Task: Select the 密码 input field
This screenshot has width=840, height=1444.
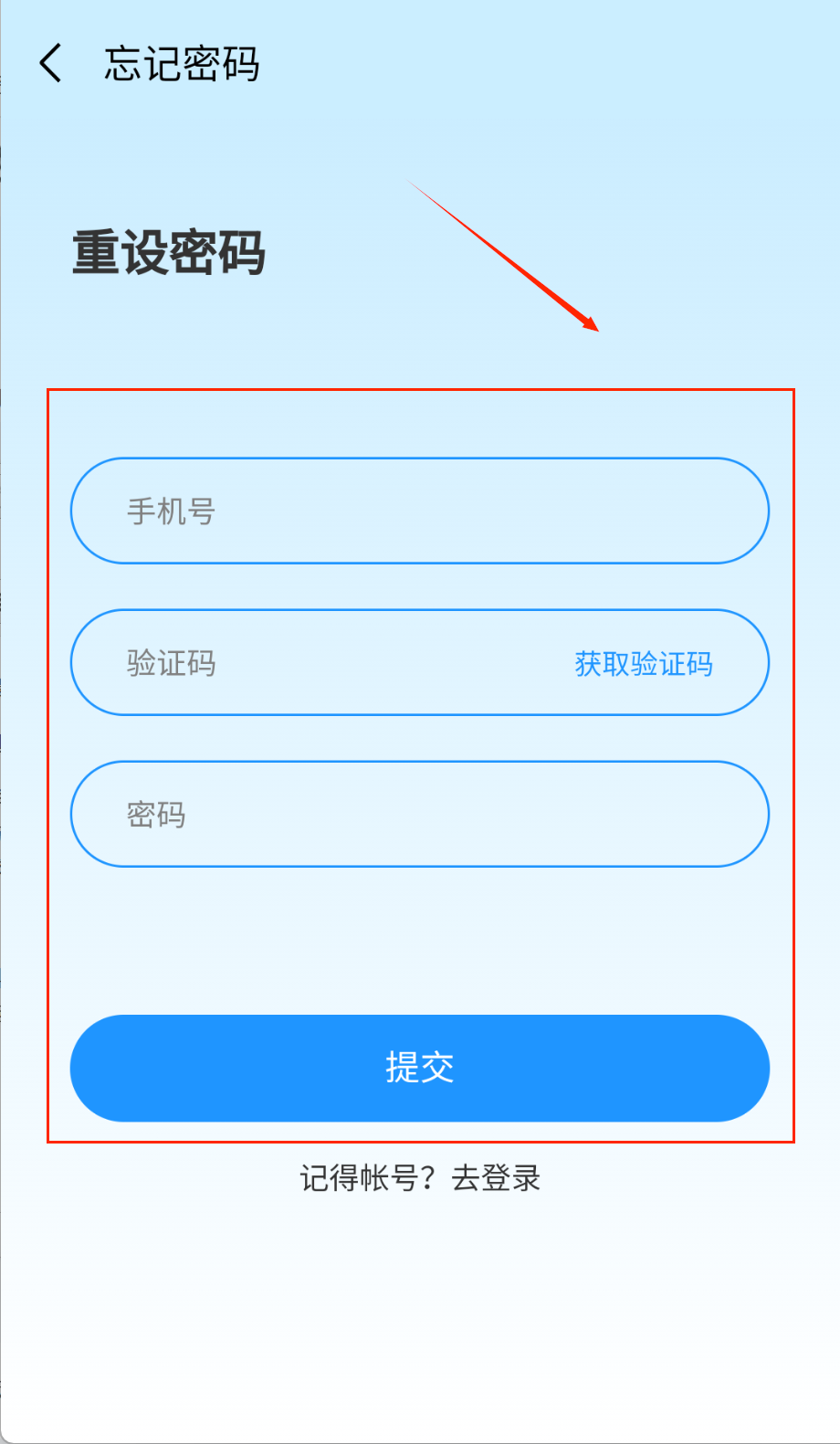Action: [x=419, y=814]
